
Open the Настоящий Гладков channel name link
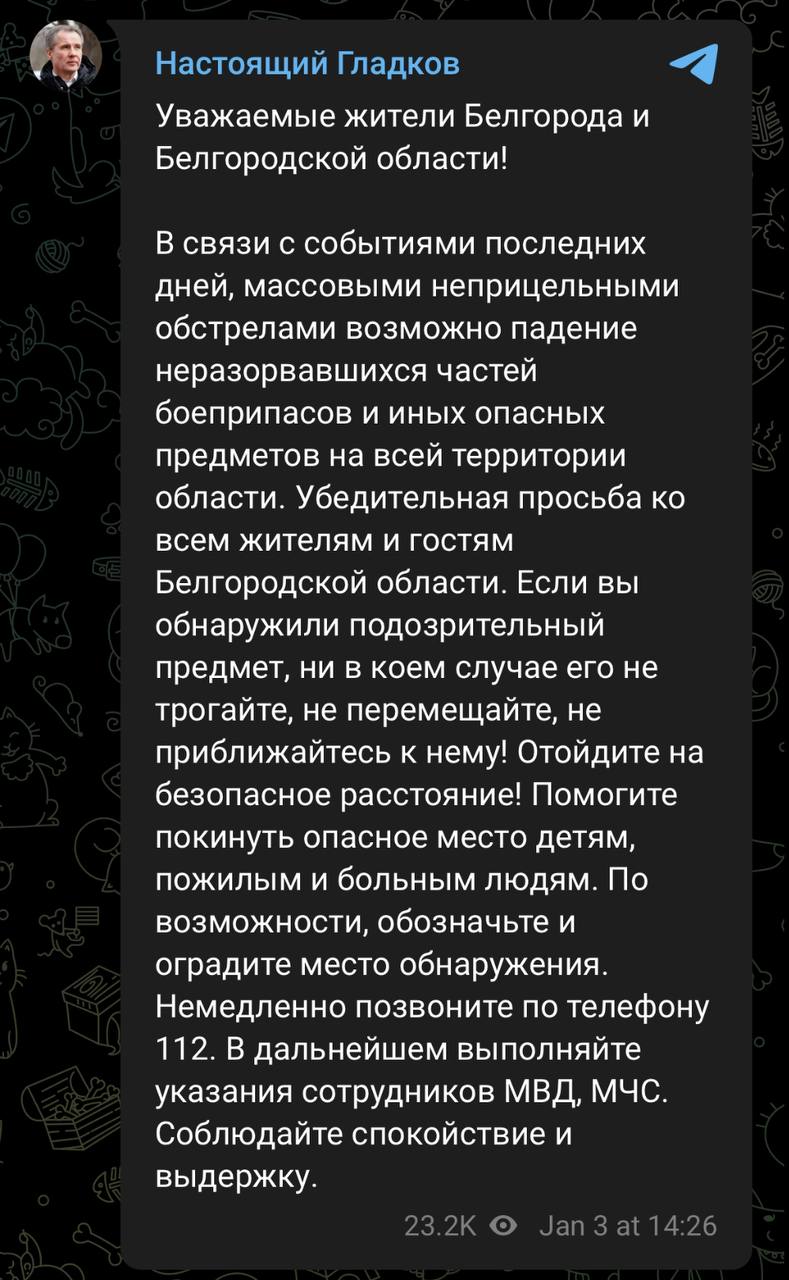point(308,65)
